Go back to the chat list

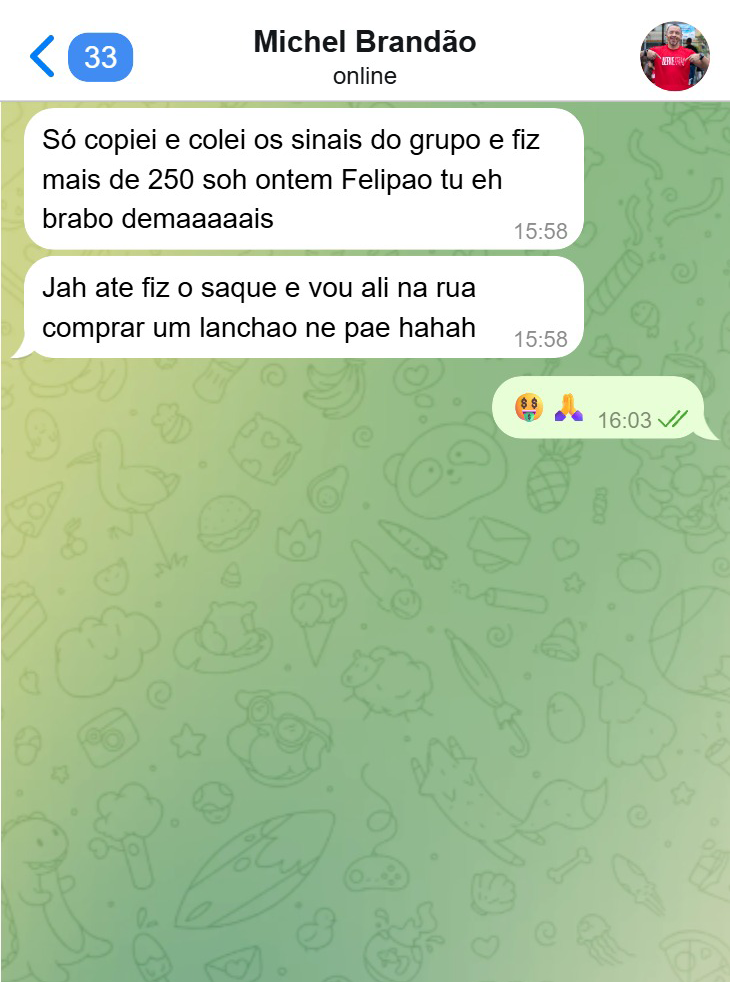44,56
